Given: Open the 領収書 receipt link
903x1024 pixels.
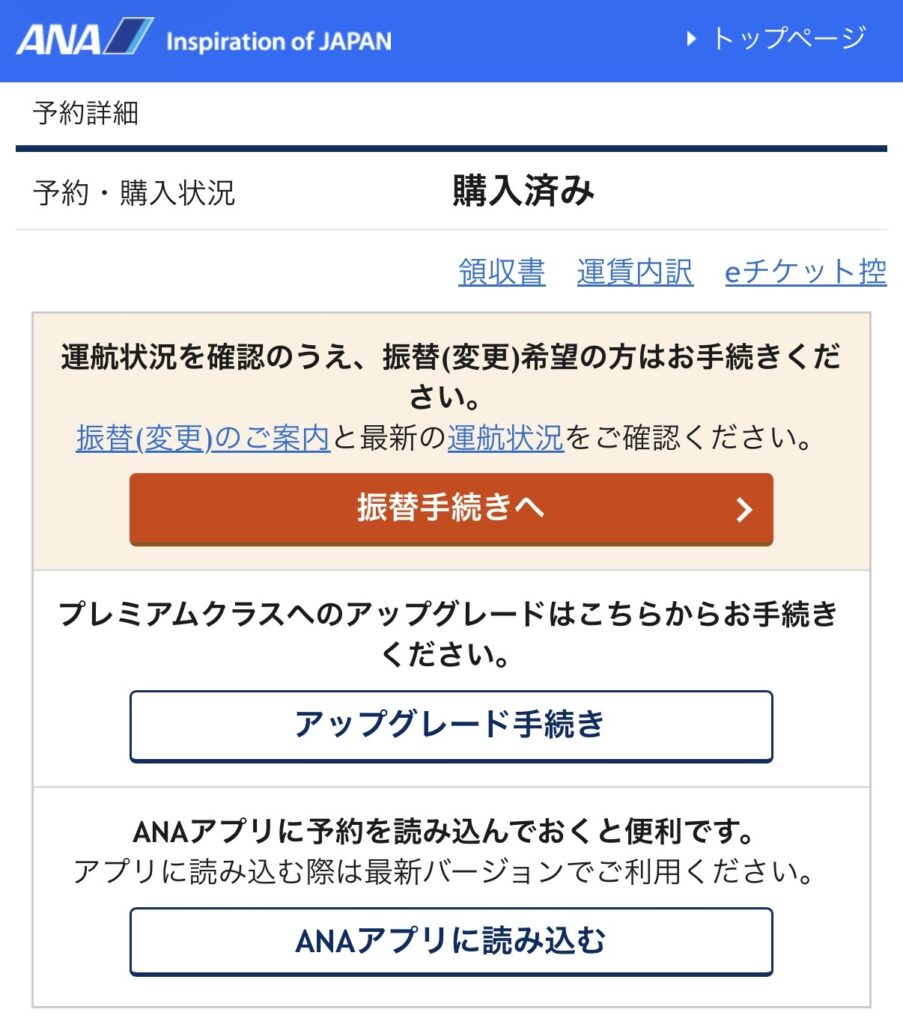Looking at the screenshot, I should [x=502, y=272].
